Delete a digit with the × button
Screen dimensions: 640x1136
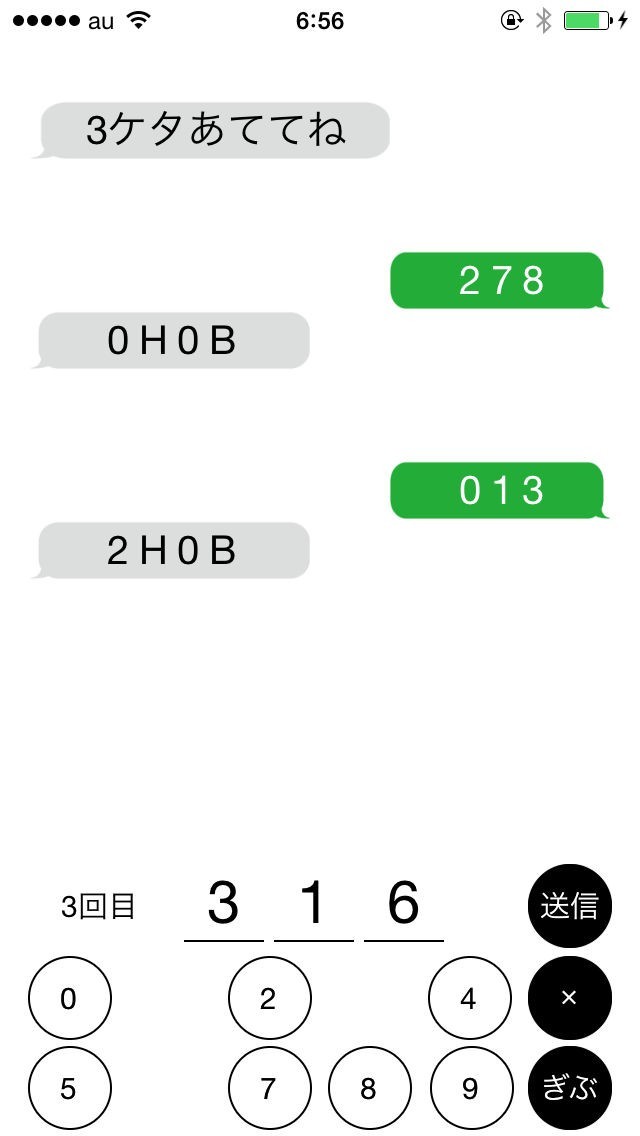click(x=569, y=998)
